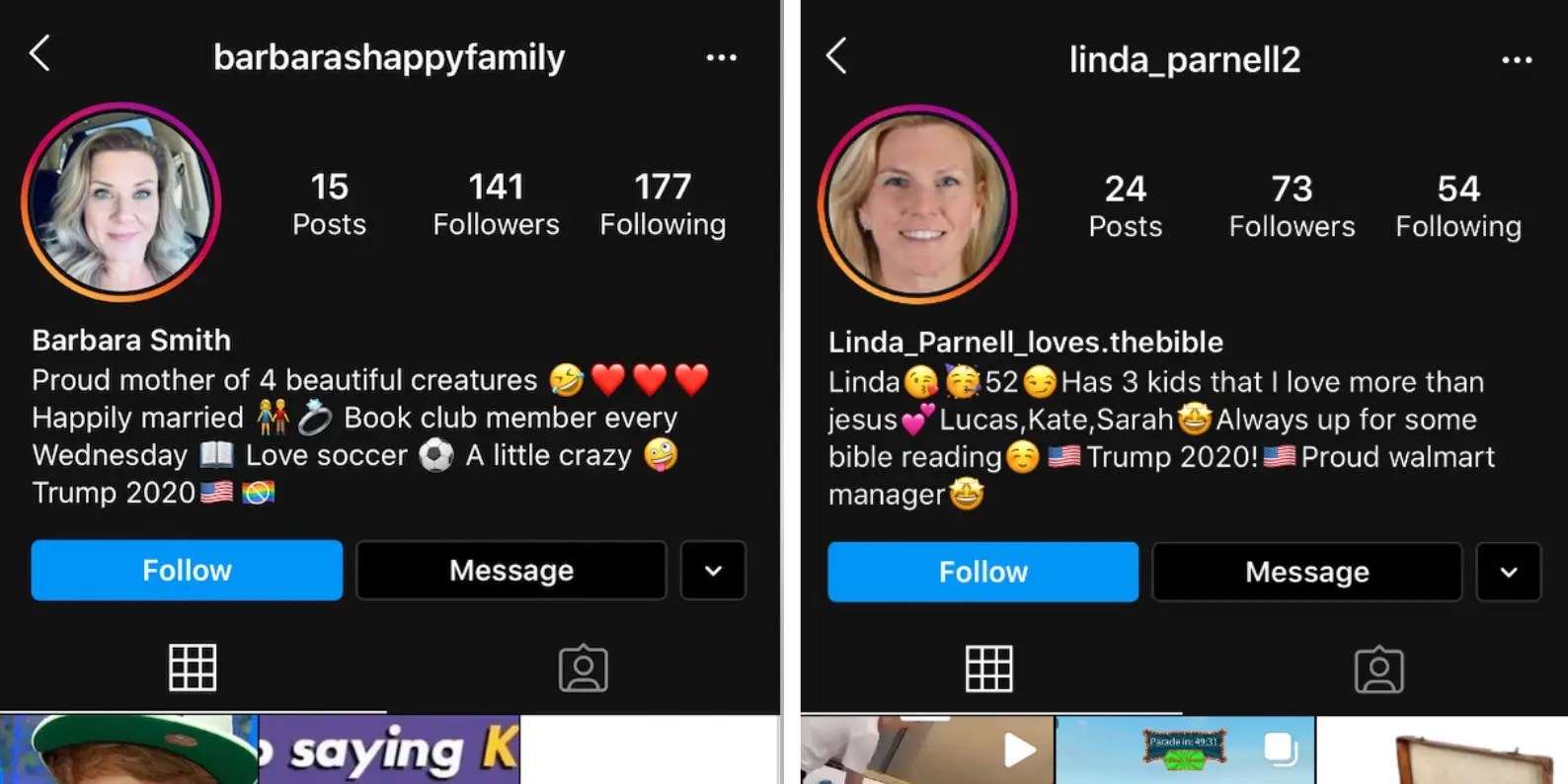
Task: Go back from barbarashappyfamily profile
Action: click(x=40, y=53)
